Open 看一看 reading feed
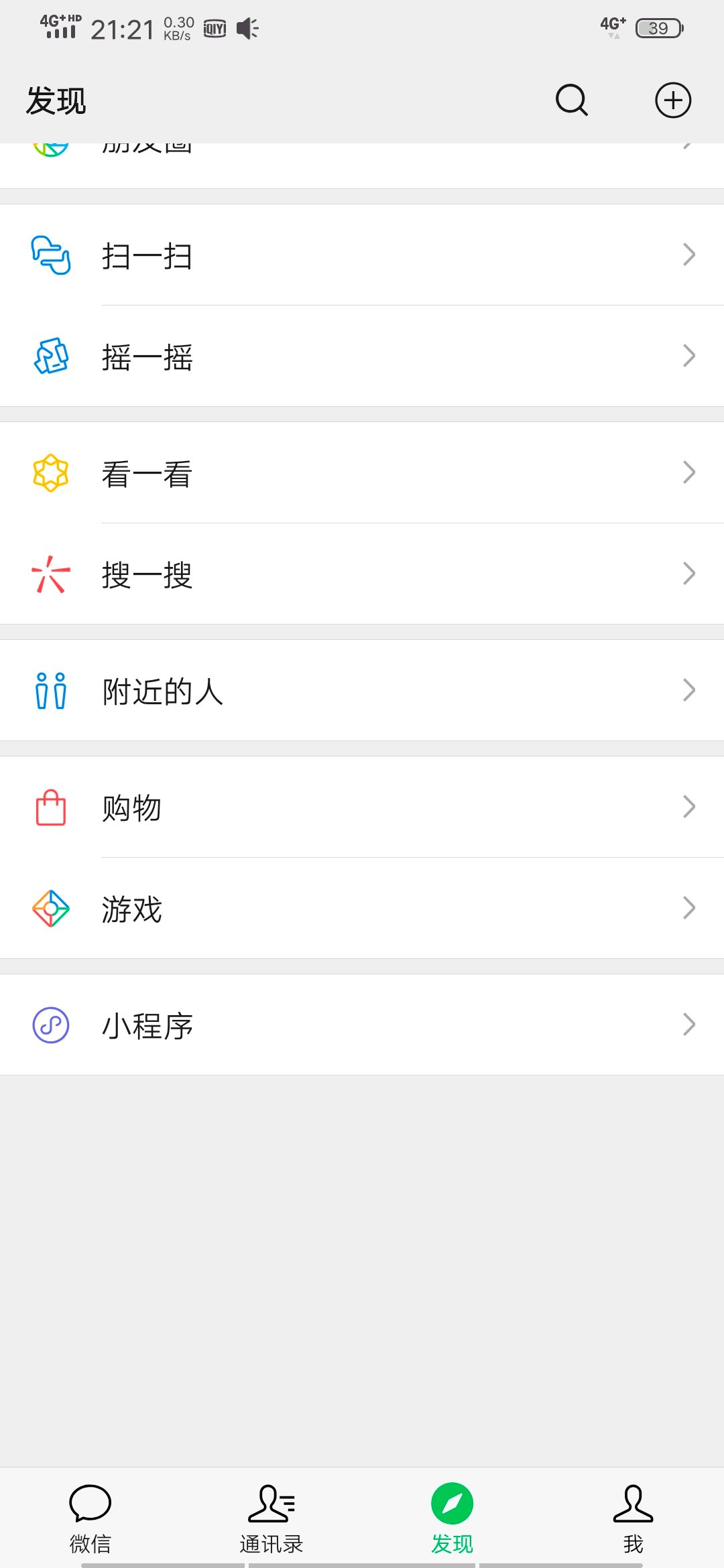The image size is (724, 1568). 362,473
